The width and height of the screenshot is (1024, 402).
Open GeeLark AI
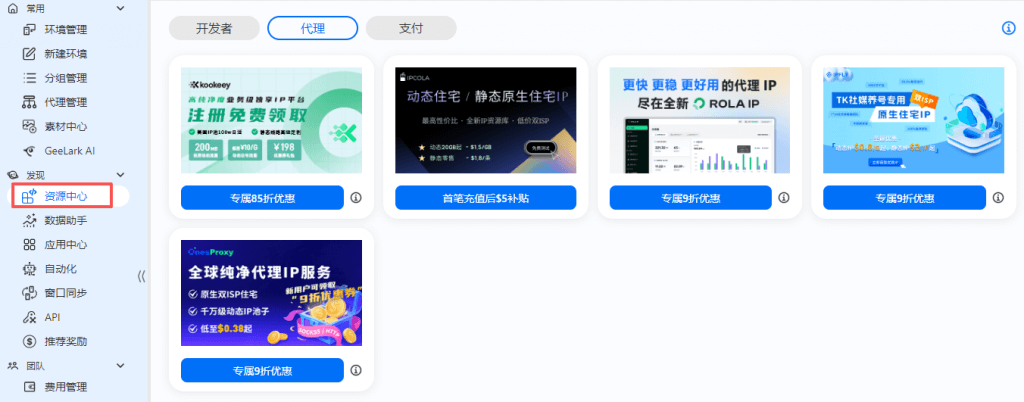69,151
